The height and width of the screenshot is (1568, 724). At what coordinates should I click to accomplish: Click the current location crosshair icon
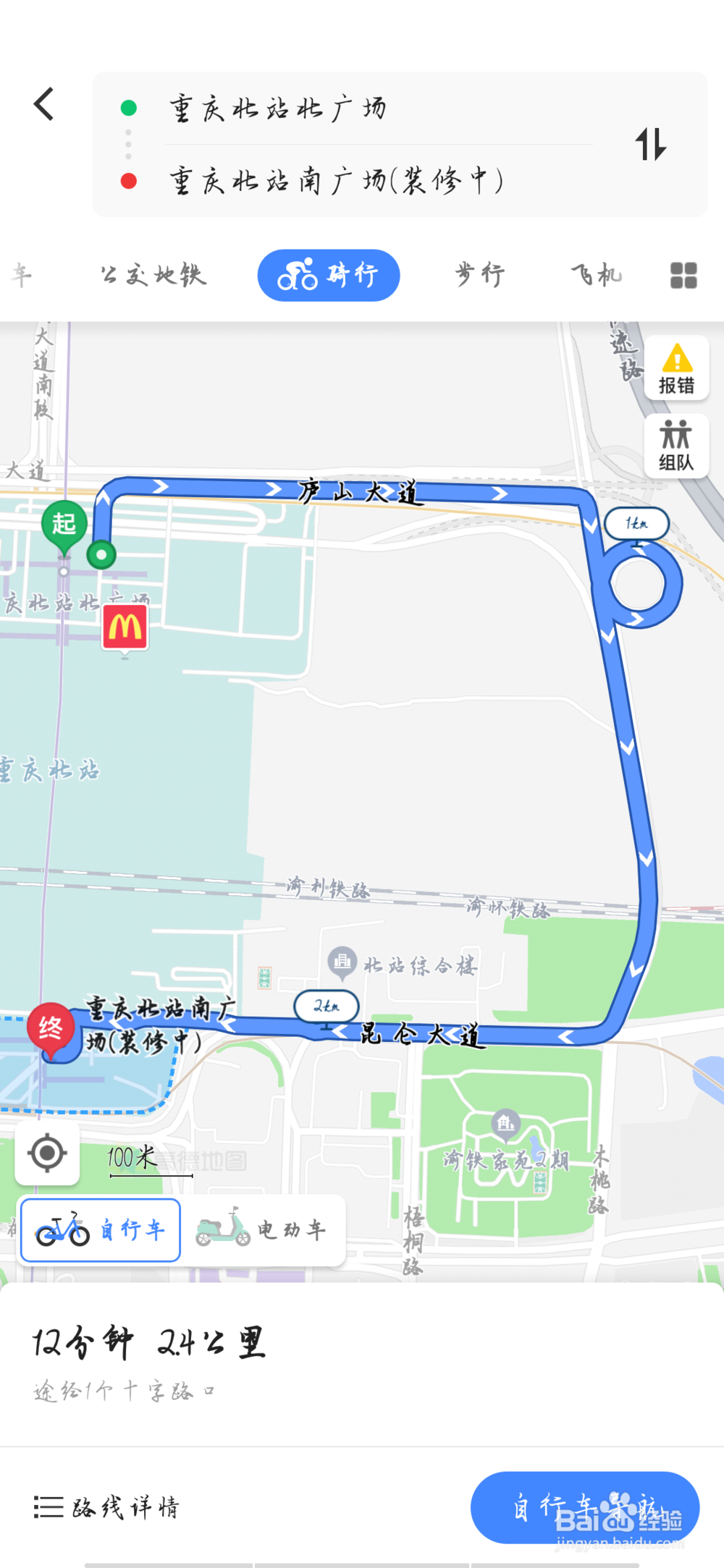[x=46, y=1153]
